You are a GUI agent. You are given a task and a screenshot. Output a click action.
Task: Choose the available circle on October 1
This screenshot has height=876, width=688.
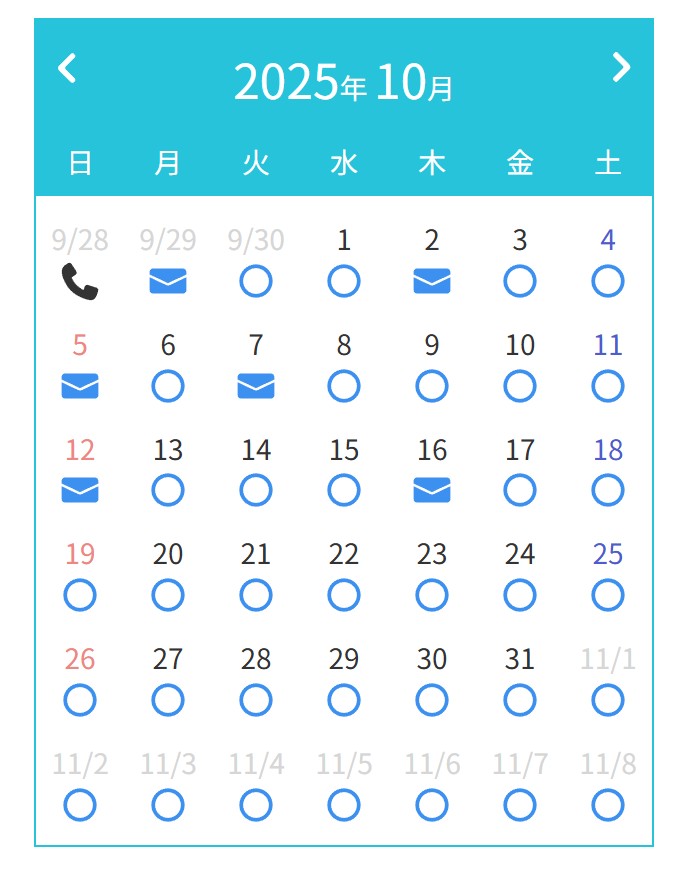[x=344, y=282]
